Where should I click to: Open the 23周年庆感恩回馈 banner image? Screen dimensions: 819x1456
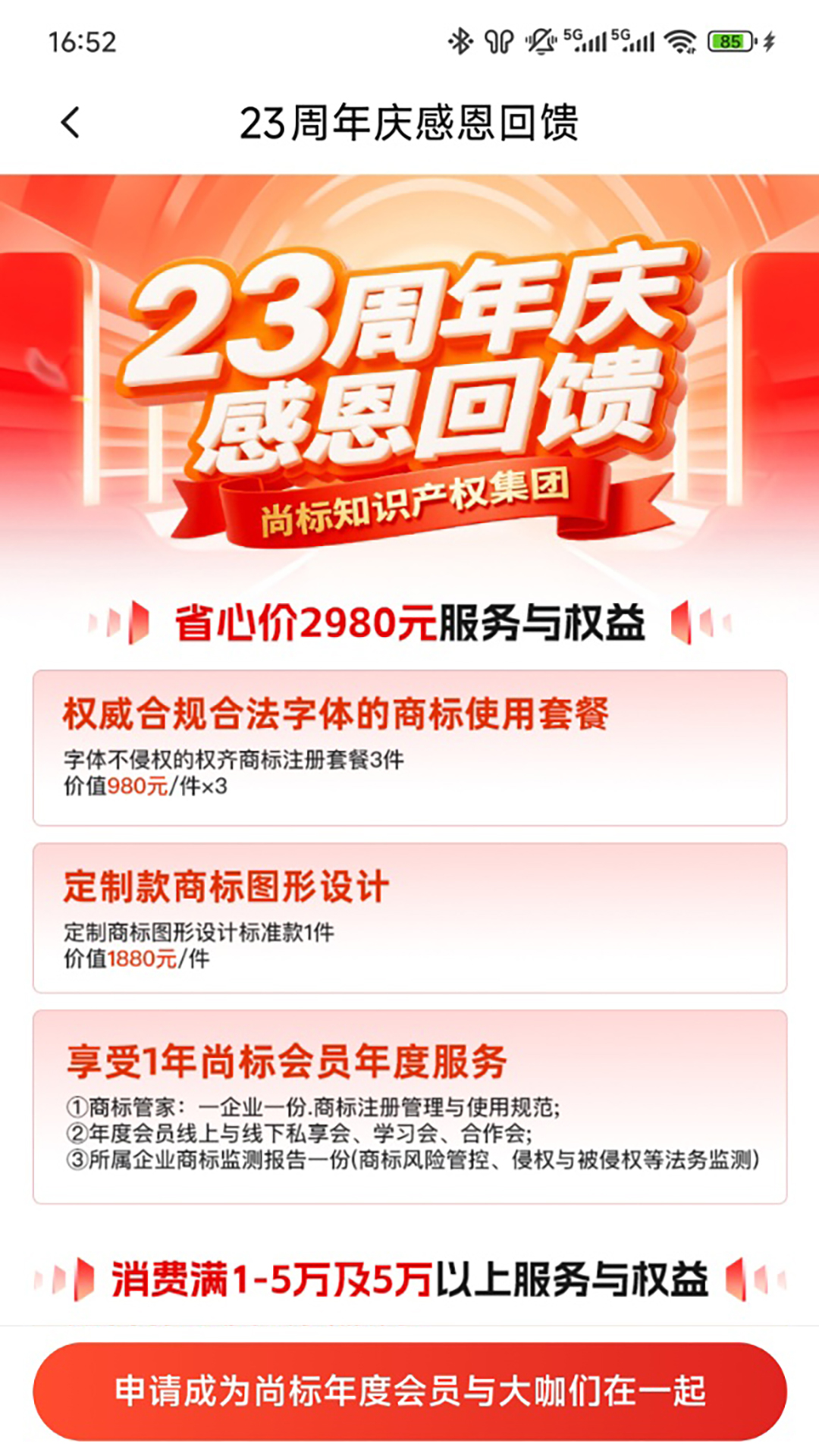point(409,364)
